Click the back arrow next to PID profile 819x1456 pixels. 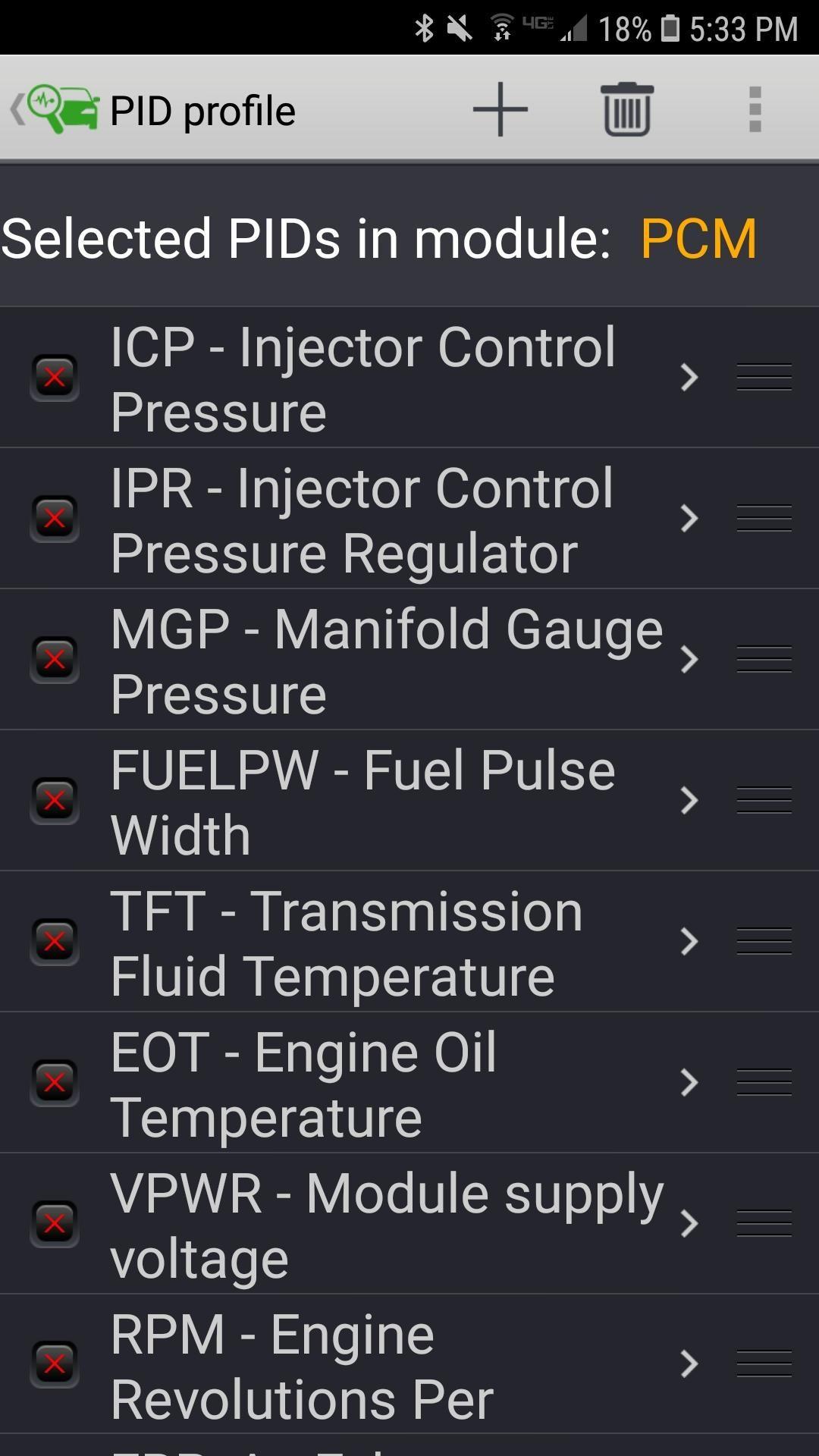pos(16,108)
